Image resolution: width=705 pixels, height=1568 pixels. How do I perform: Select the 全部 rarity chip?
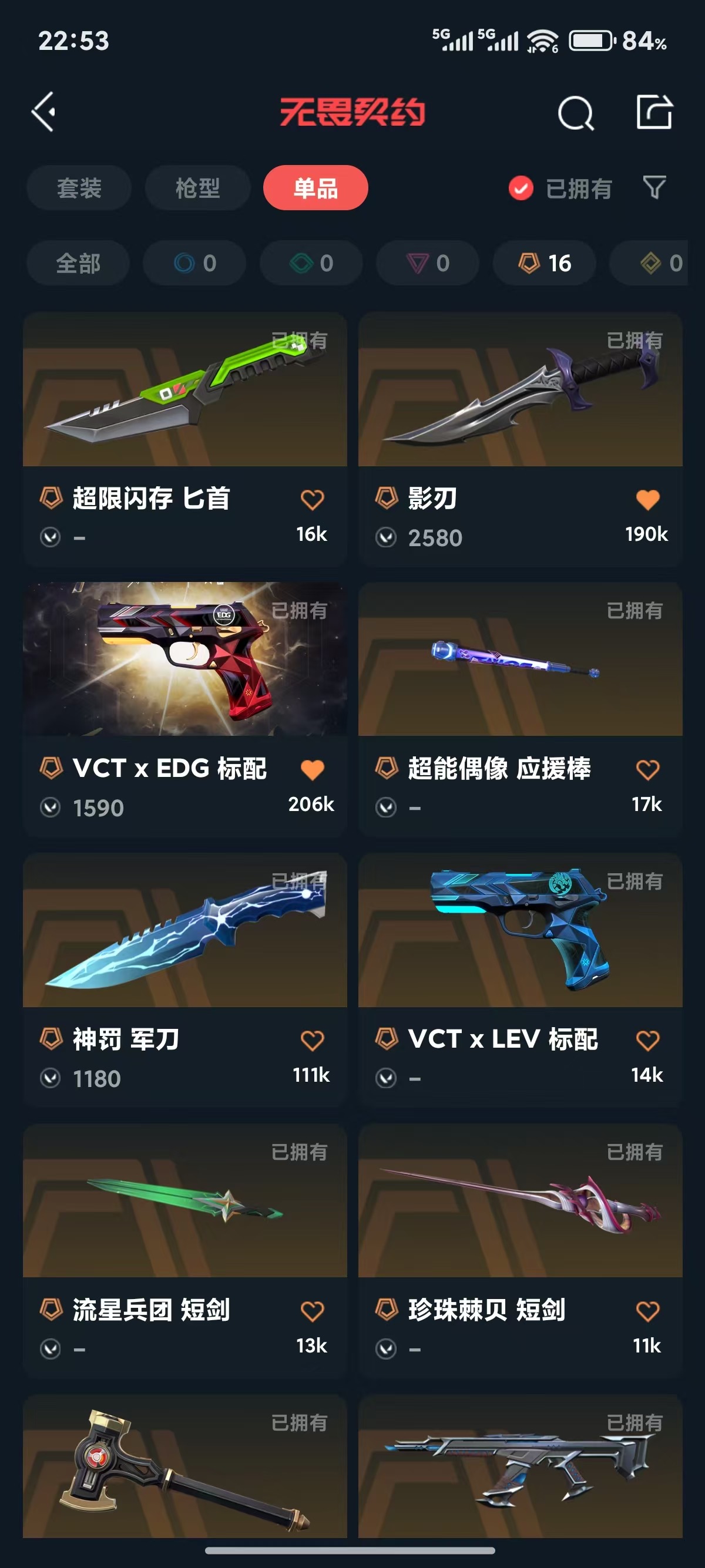[x=78, y=263]
